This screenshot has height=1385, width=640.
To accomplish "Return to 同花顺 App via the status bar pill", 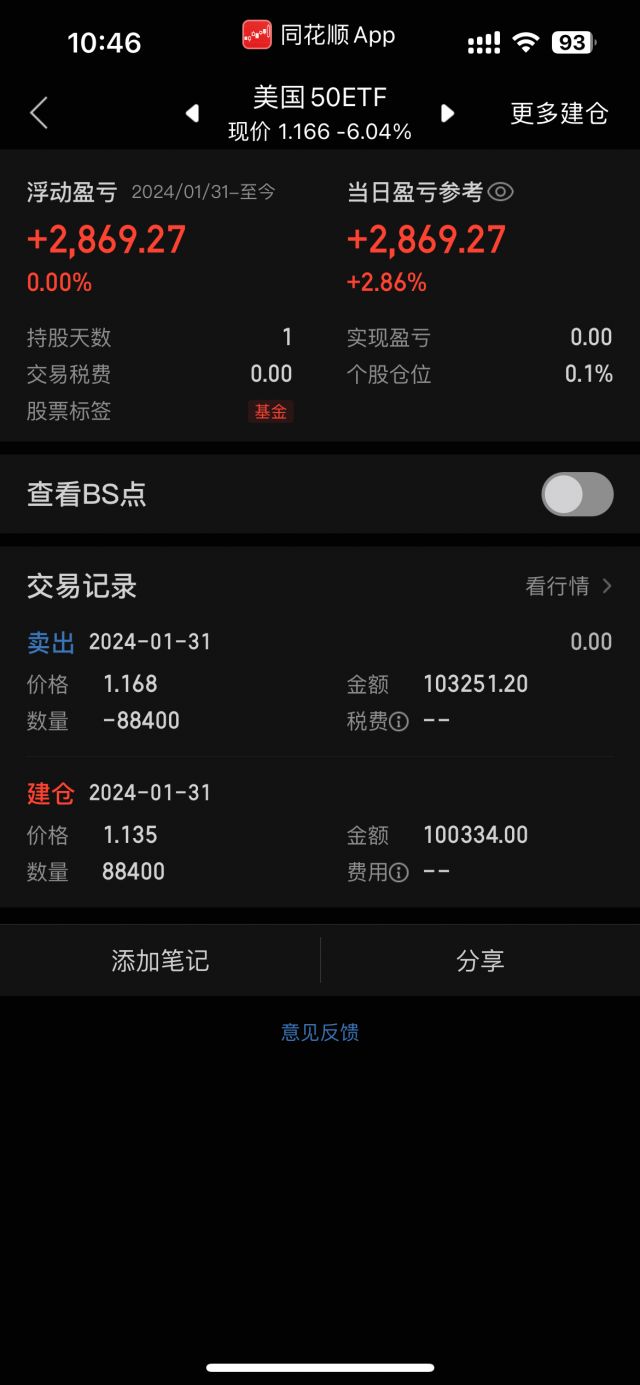I will coord(319,36).
